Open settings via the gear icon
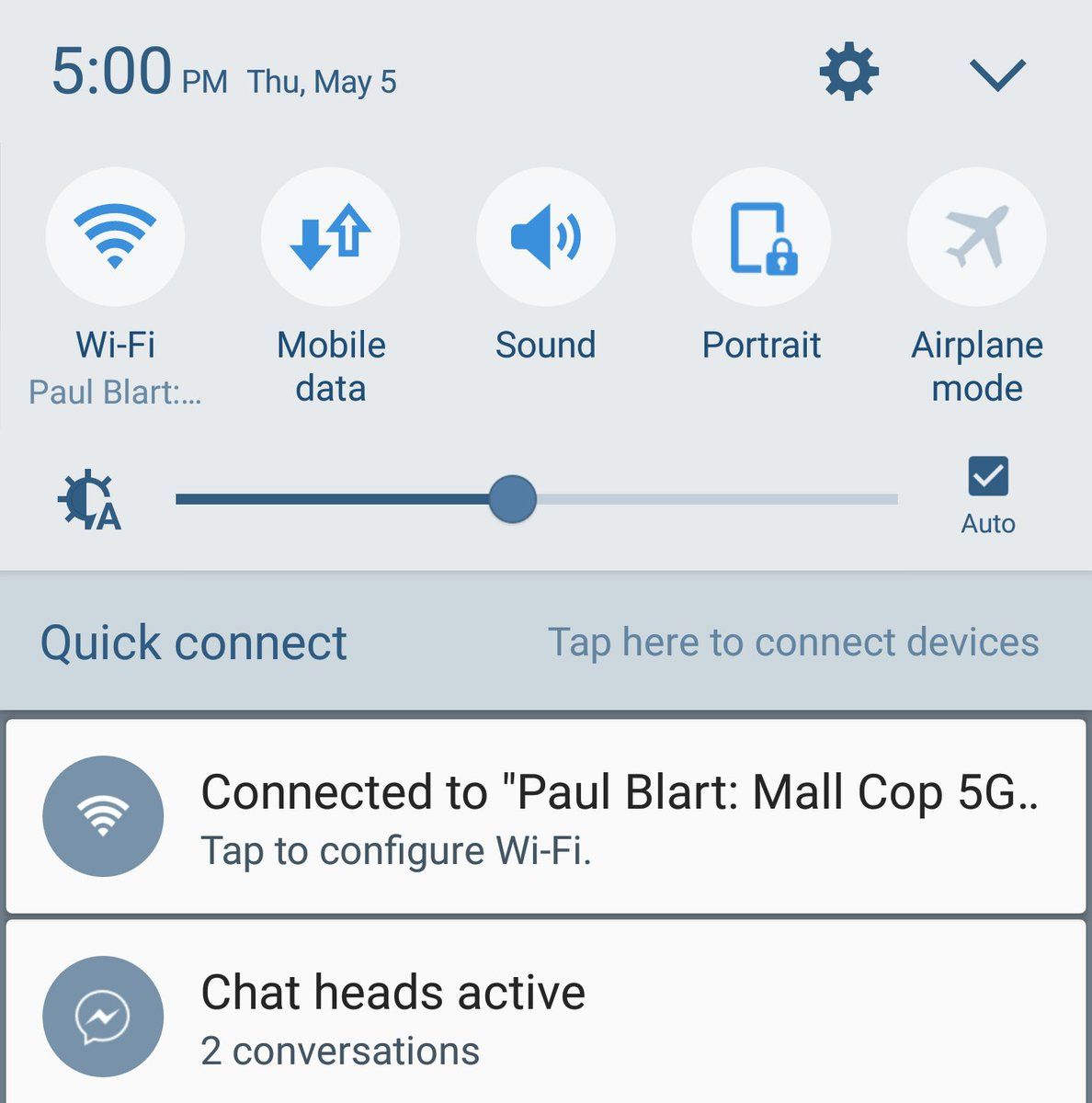This screenshot has width=1092, height=1103. (x=848, y=72)
